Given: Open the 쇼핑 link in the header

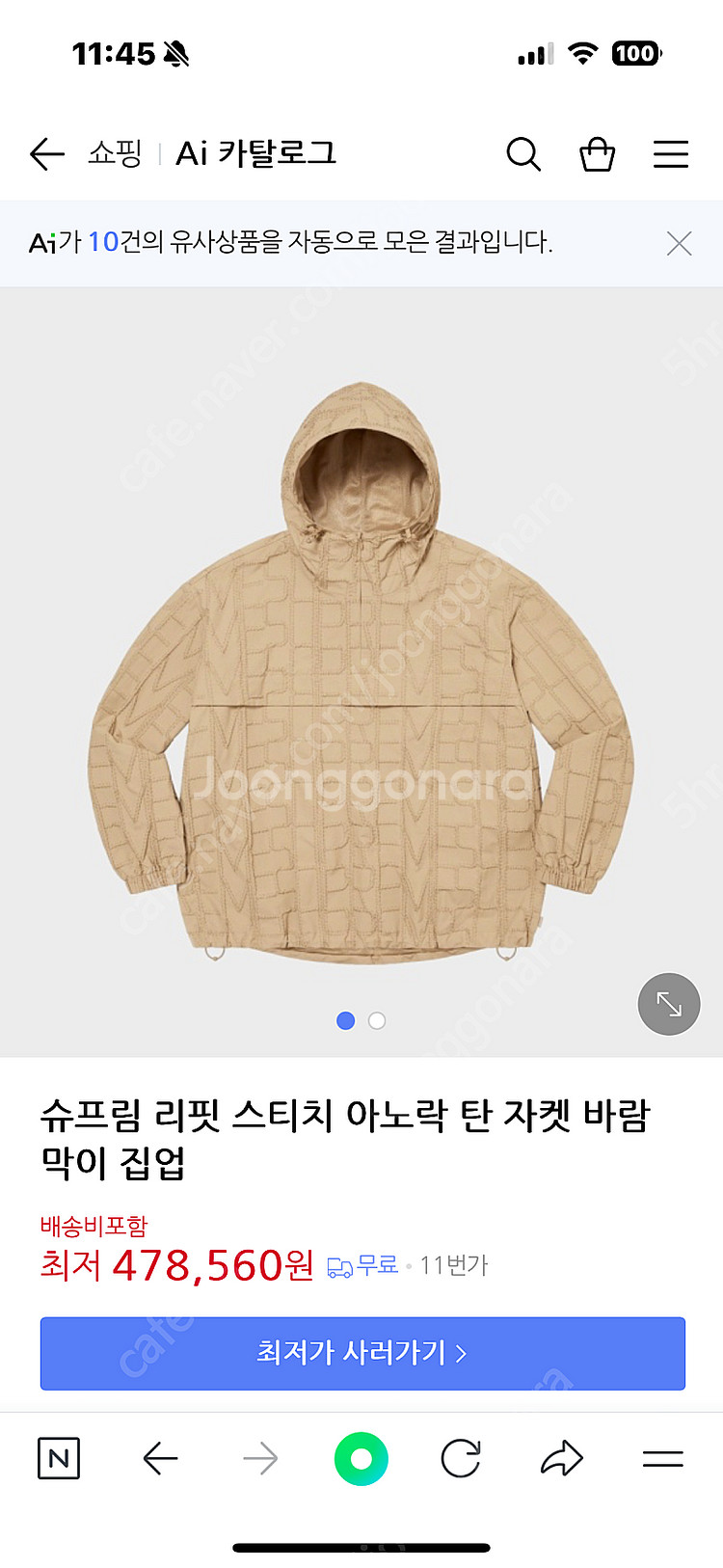Looking at the screenshot, I should point(115,153).
